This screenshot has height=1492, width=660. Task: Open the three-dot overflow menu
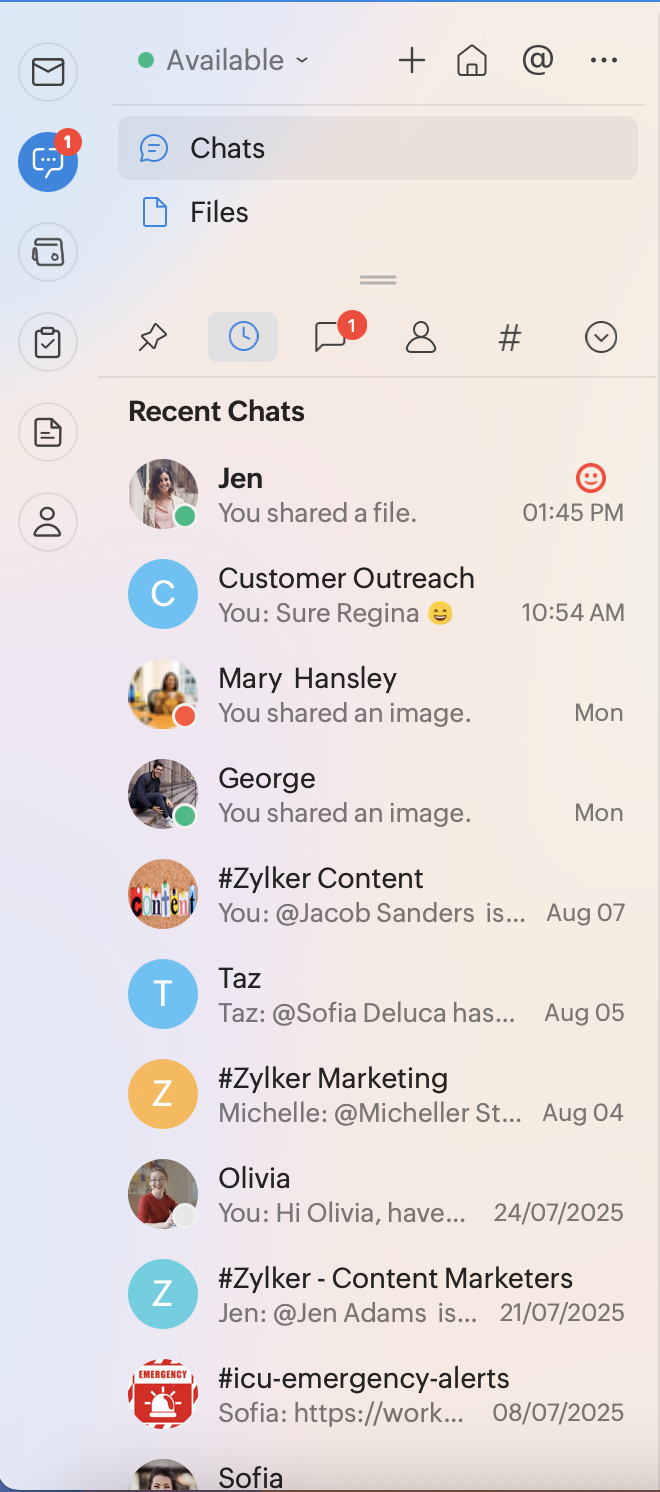click(x=604, y=61)
